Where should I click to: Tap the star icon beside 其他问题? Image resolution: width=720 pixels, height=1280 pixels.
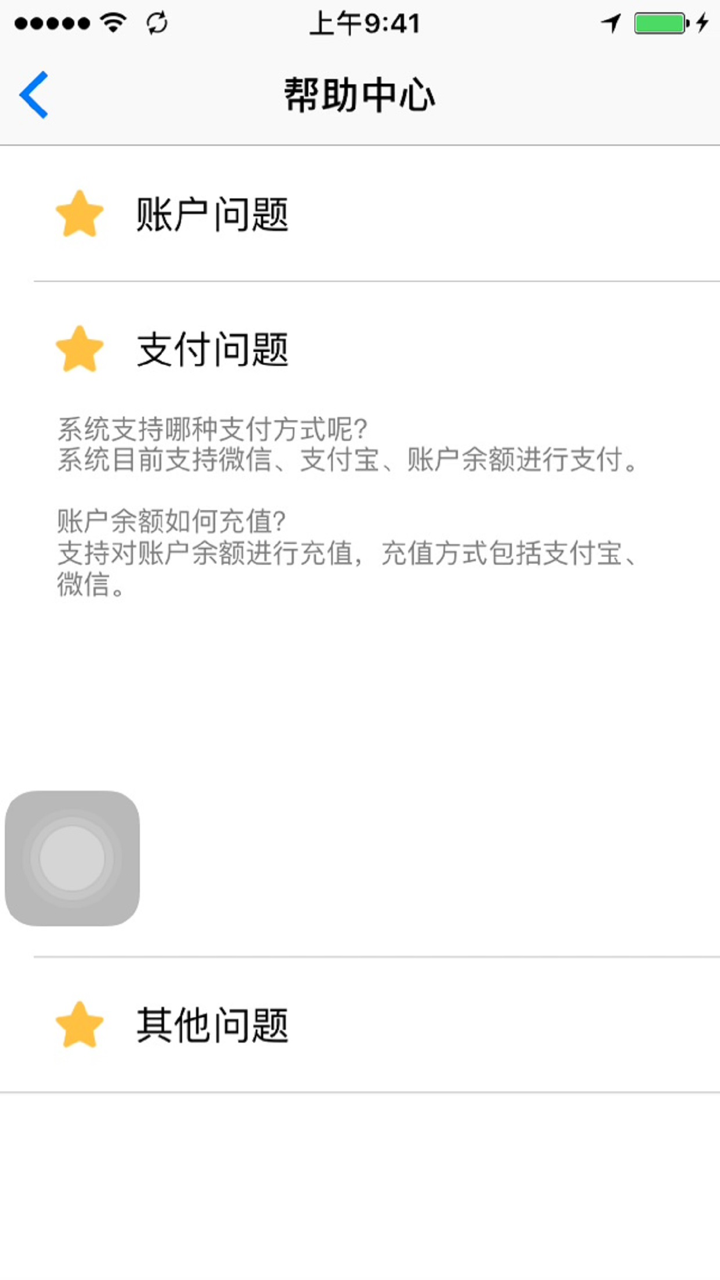click(81, 1024)
